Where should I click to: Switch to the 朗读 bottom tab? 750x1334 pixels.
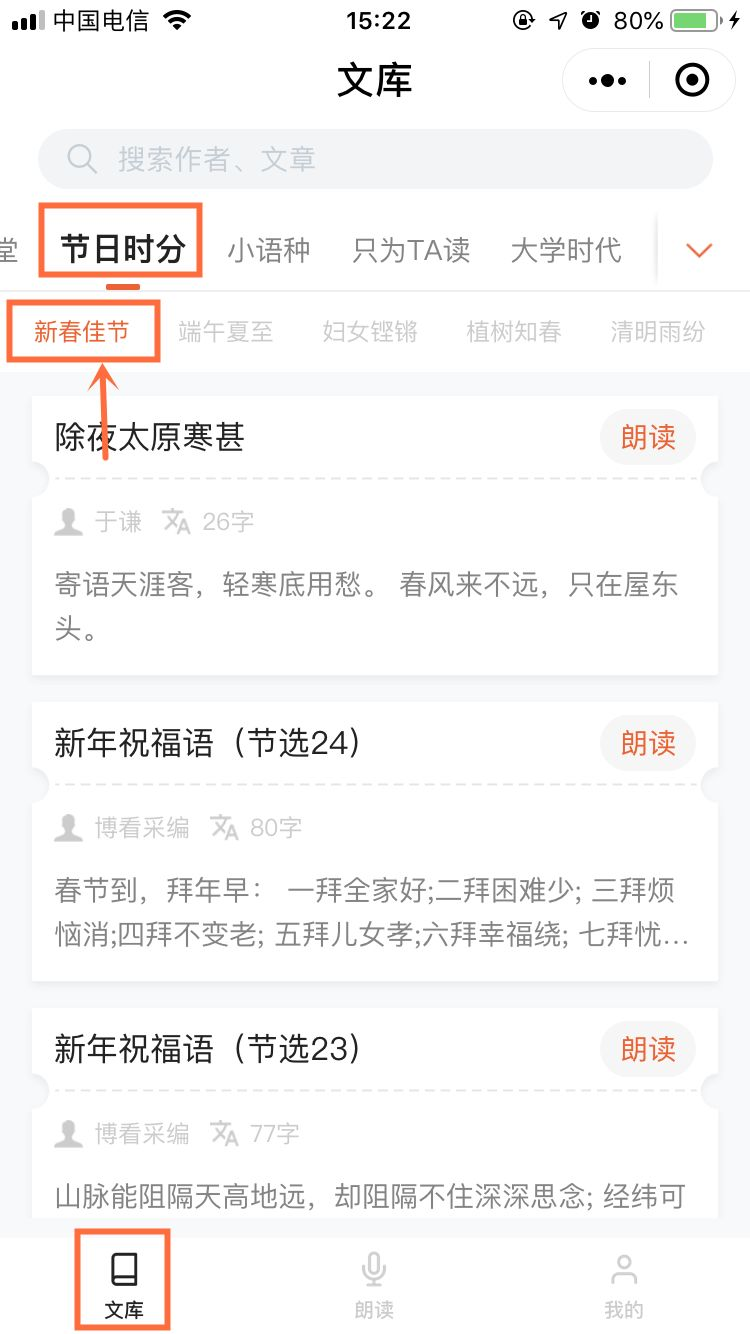point(374,1284)
